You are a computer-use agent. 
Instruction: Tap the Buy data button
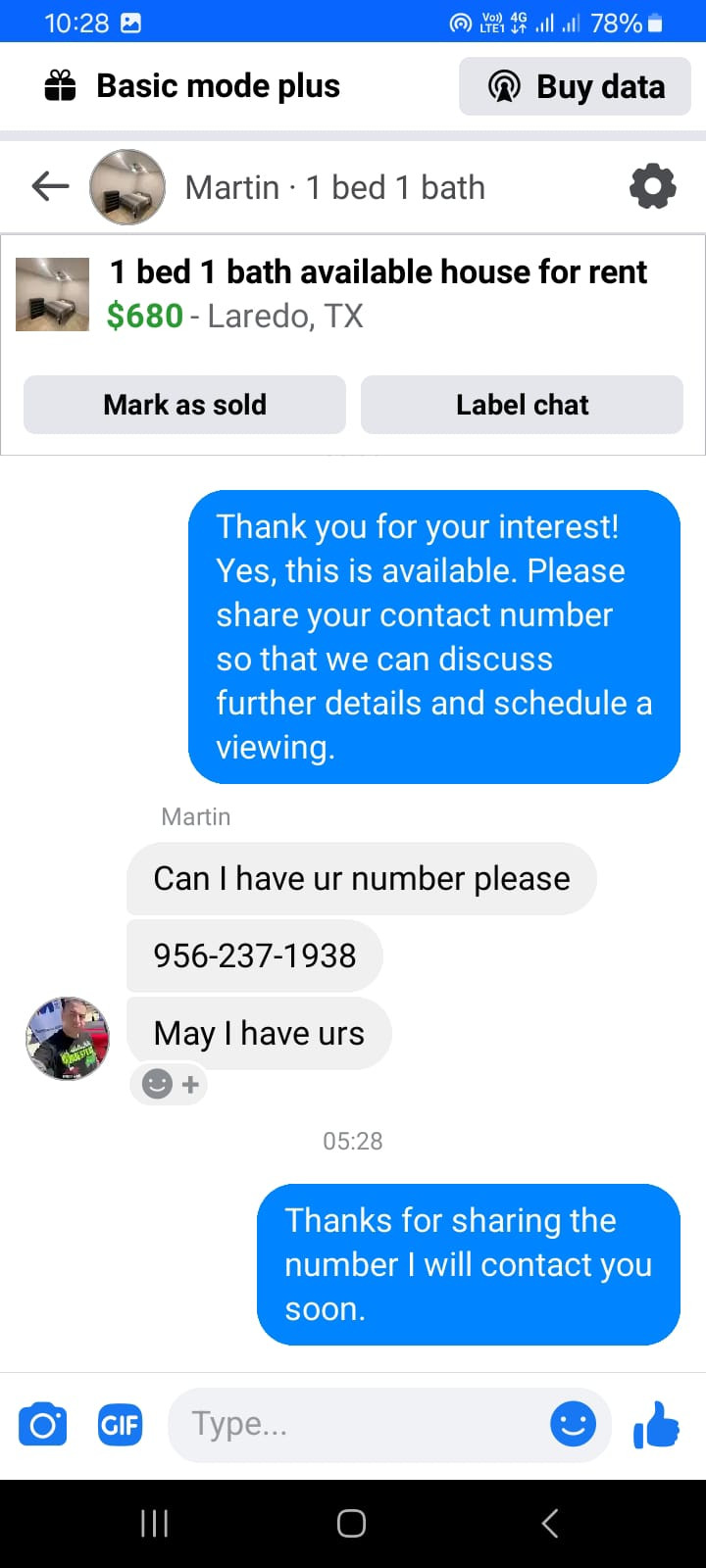coord(575,86)
